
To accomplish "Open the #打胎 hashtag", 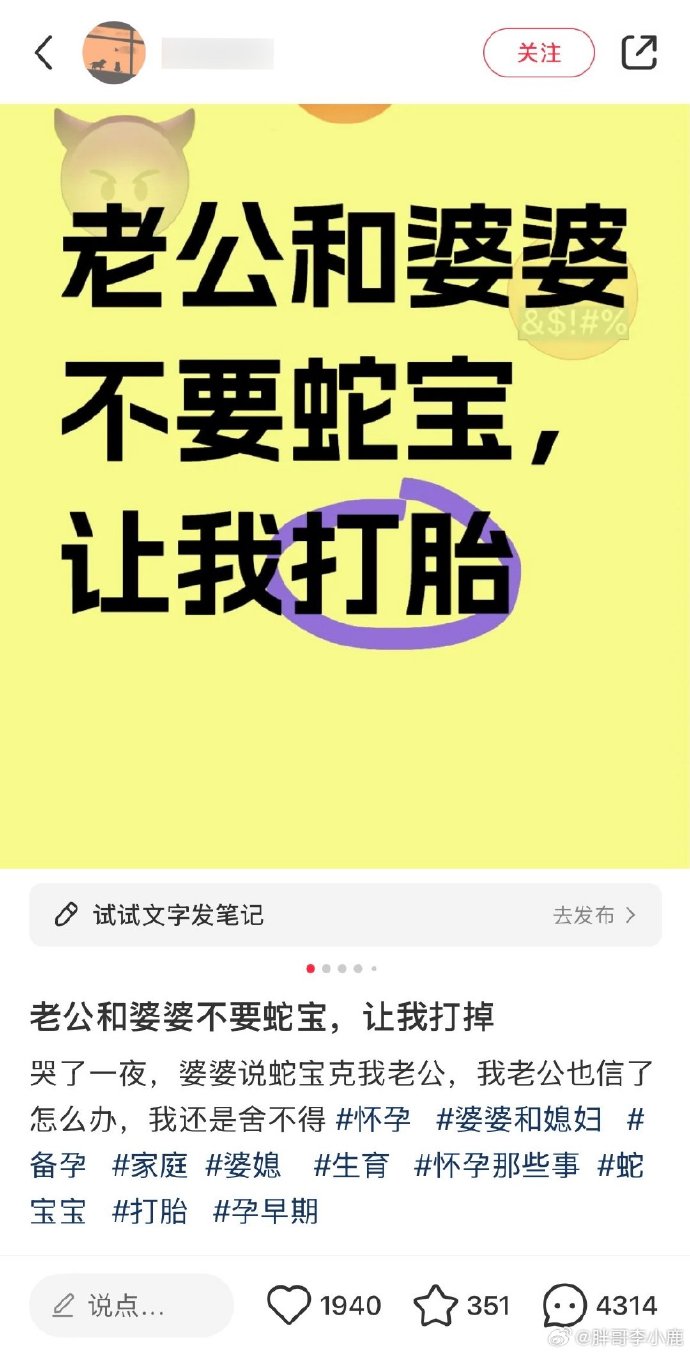I will 150,1211.
